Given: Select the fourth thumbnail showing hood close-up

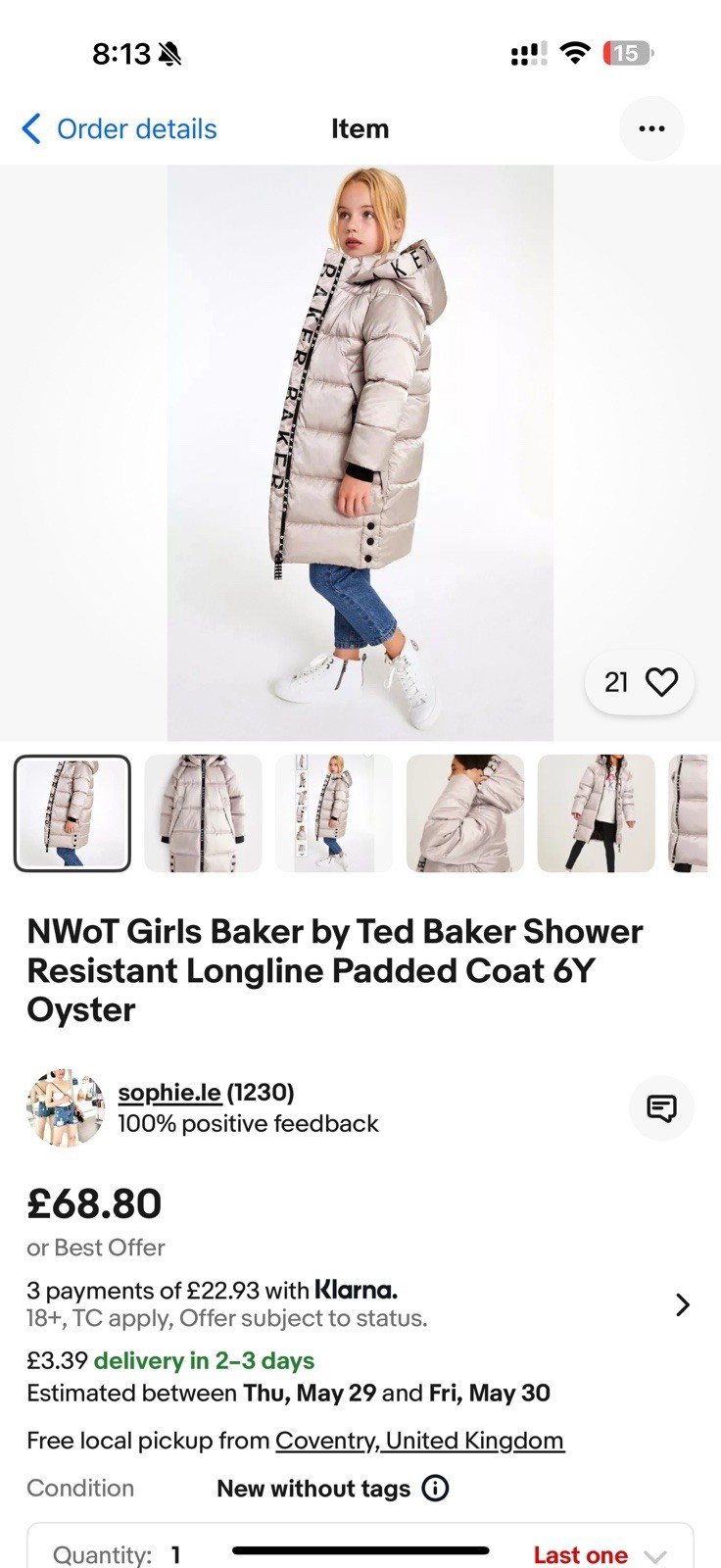Looking at the screenshot, I should tap(465, 813).
